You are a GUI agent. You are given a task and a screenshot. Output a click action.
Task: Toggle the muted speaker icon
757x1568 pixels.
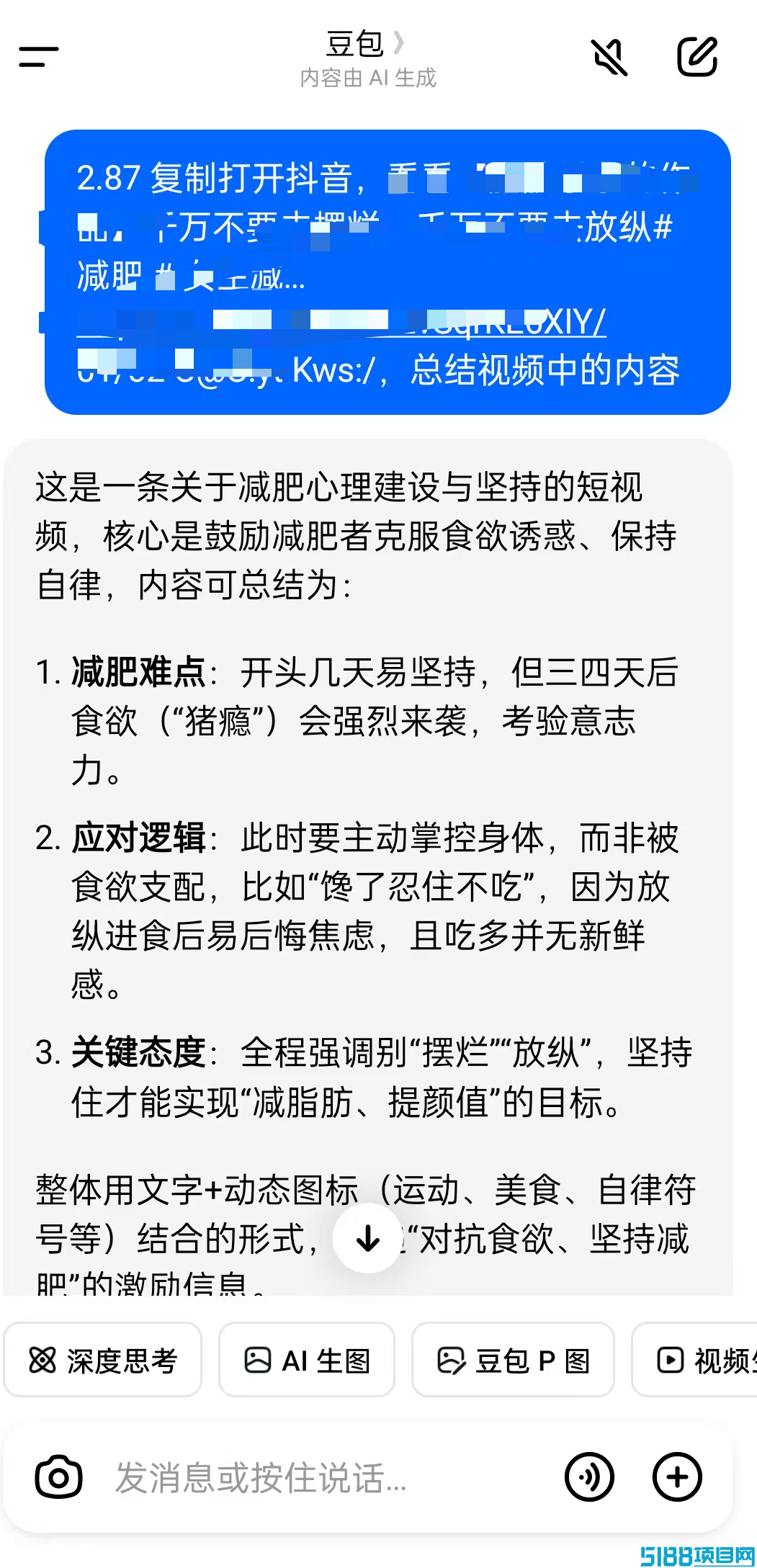[x=609, y=57]
